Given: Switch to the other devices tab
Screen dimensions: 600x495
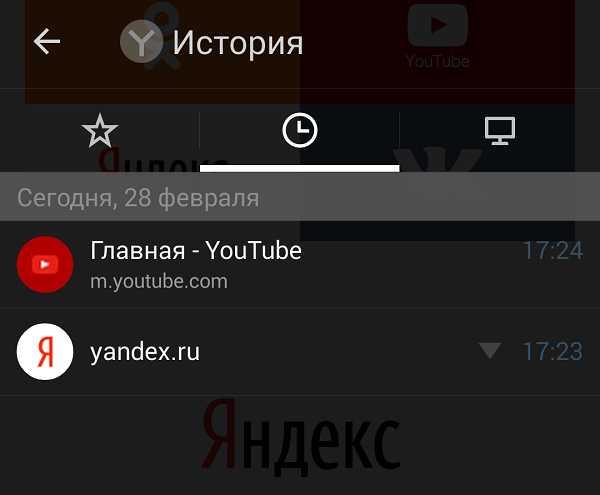Looking at the screenshot, I should pos(499,131).
